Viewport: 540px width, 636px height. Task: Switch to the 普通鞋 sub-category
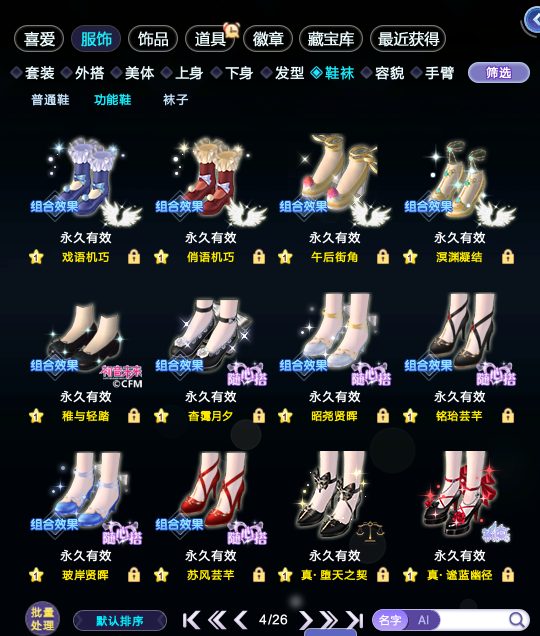(x=50, y=100)
